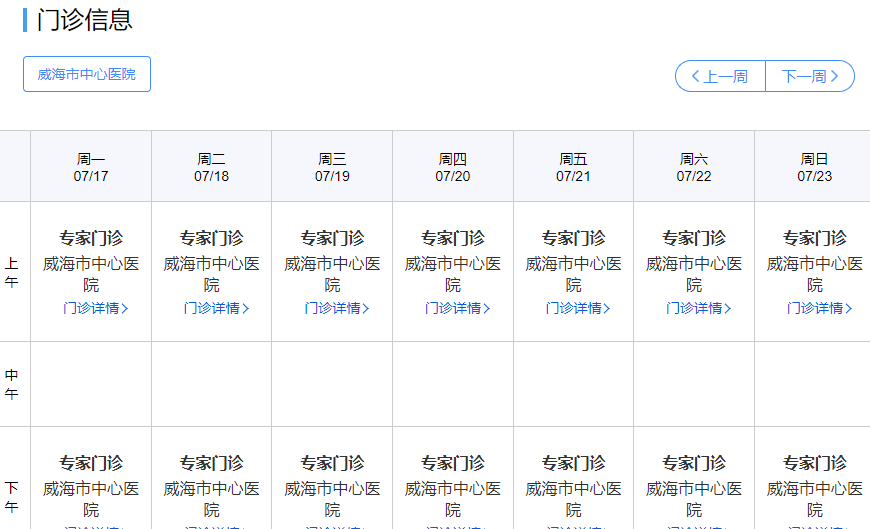Show 门诊详情 for Sunday 07/23 morning
Image resolution: width=870 pixels, height=529 pixels.
click(x=819, y=308)
